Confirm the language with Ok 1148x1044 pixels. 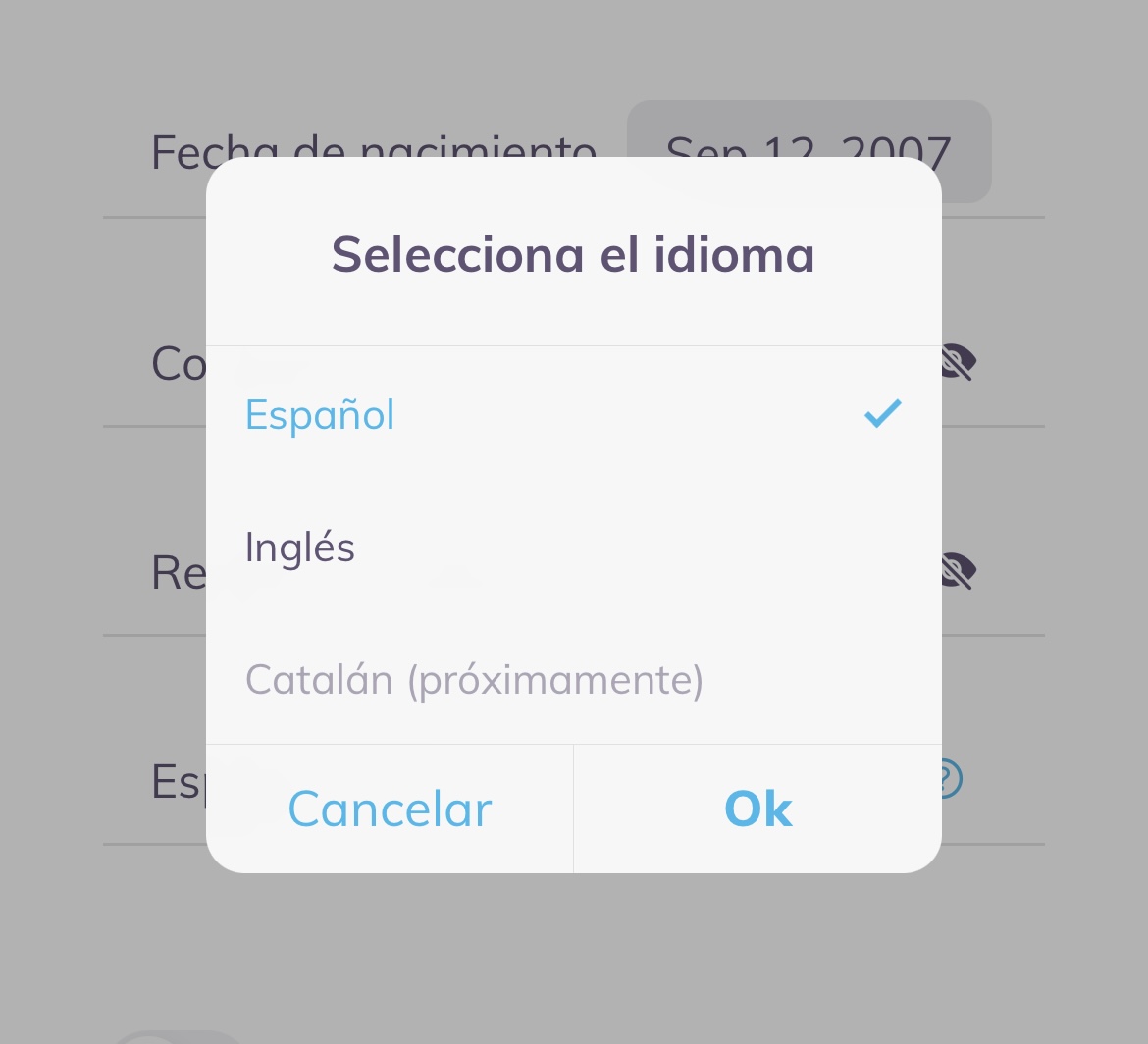tap(757, 809)
